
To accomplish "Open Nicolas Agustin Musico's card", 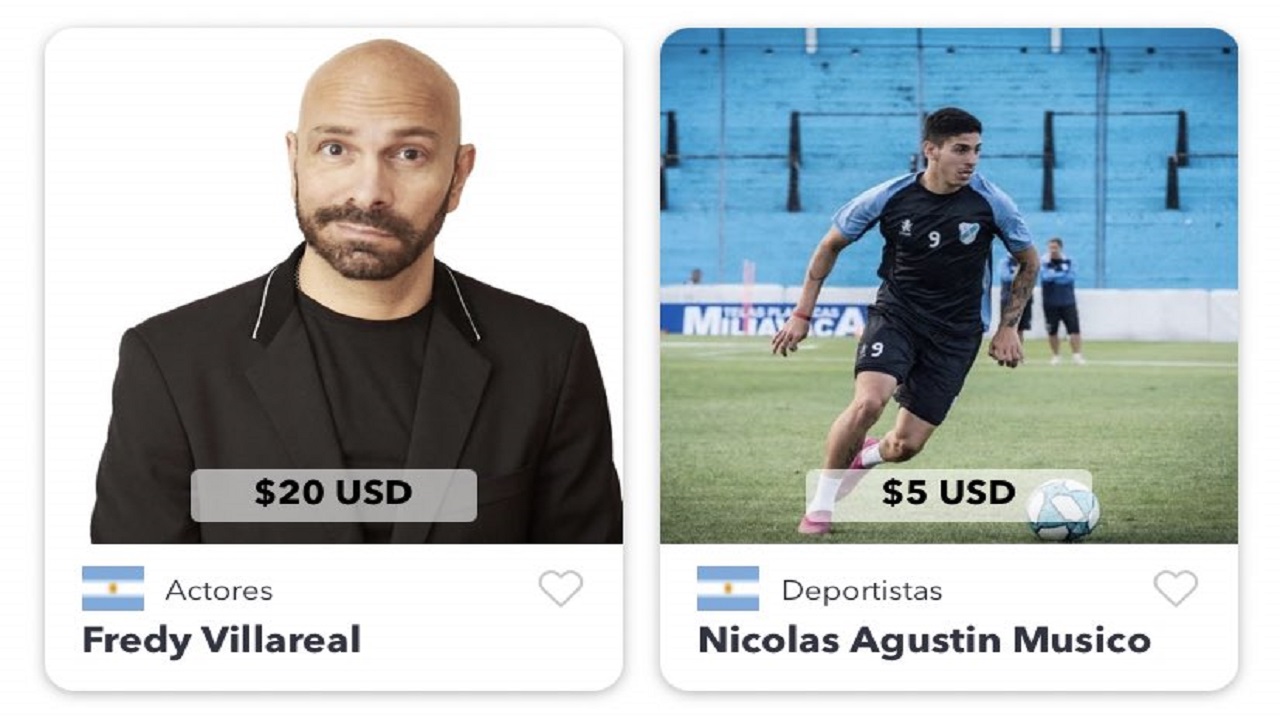I will click(948, 300).
